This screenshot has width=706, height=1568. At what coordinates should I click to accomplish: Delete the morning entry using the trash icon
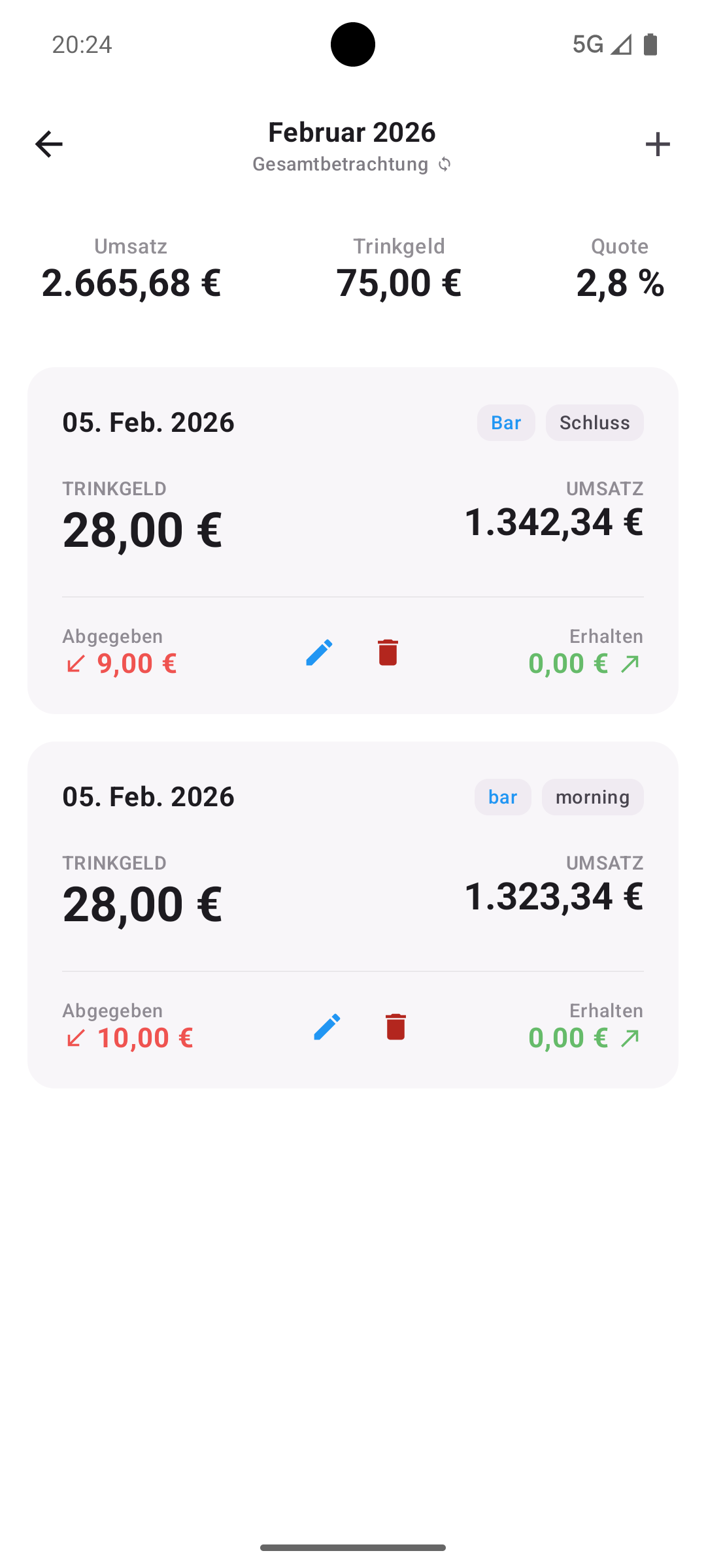tap(395, 1027)
